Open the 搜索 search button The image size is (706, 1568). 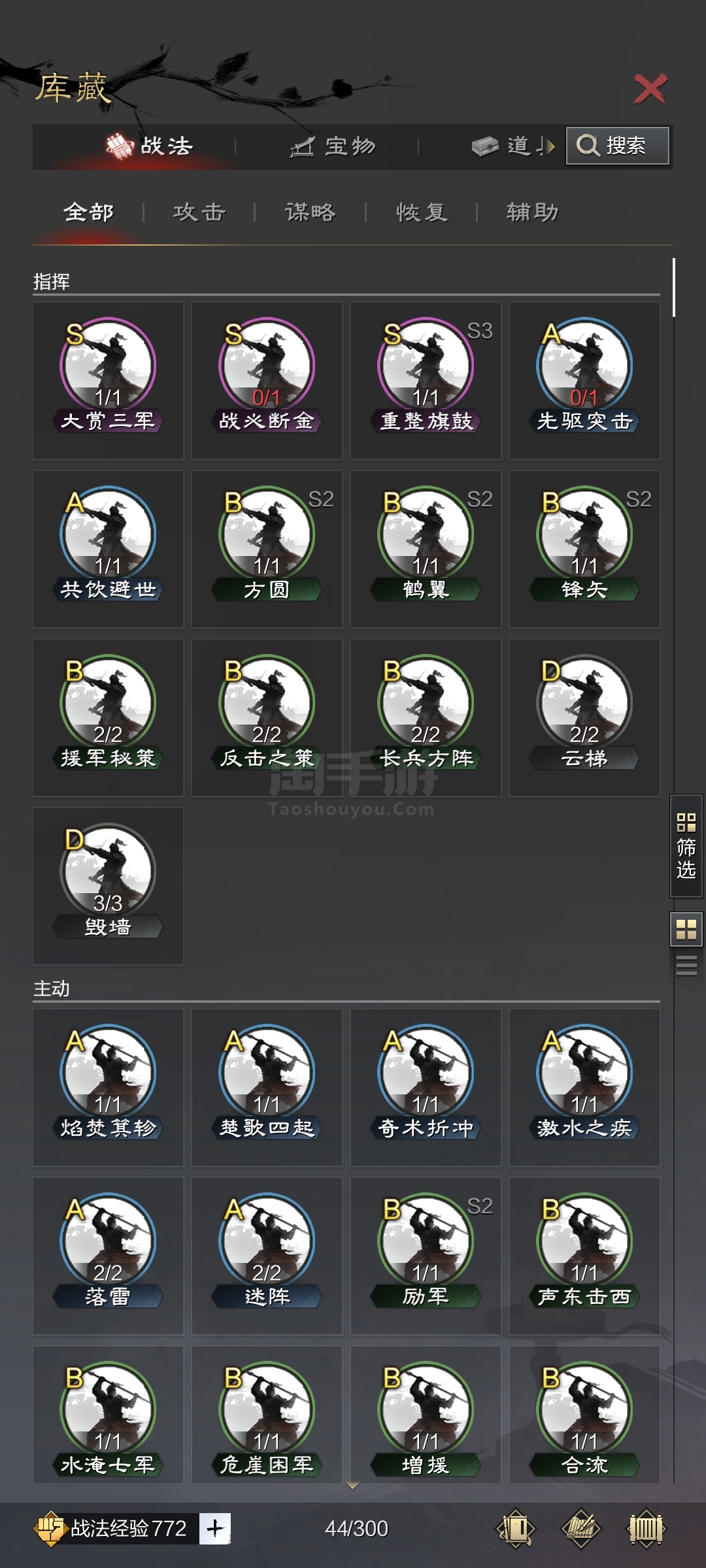pos(617,145)
